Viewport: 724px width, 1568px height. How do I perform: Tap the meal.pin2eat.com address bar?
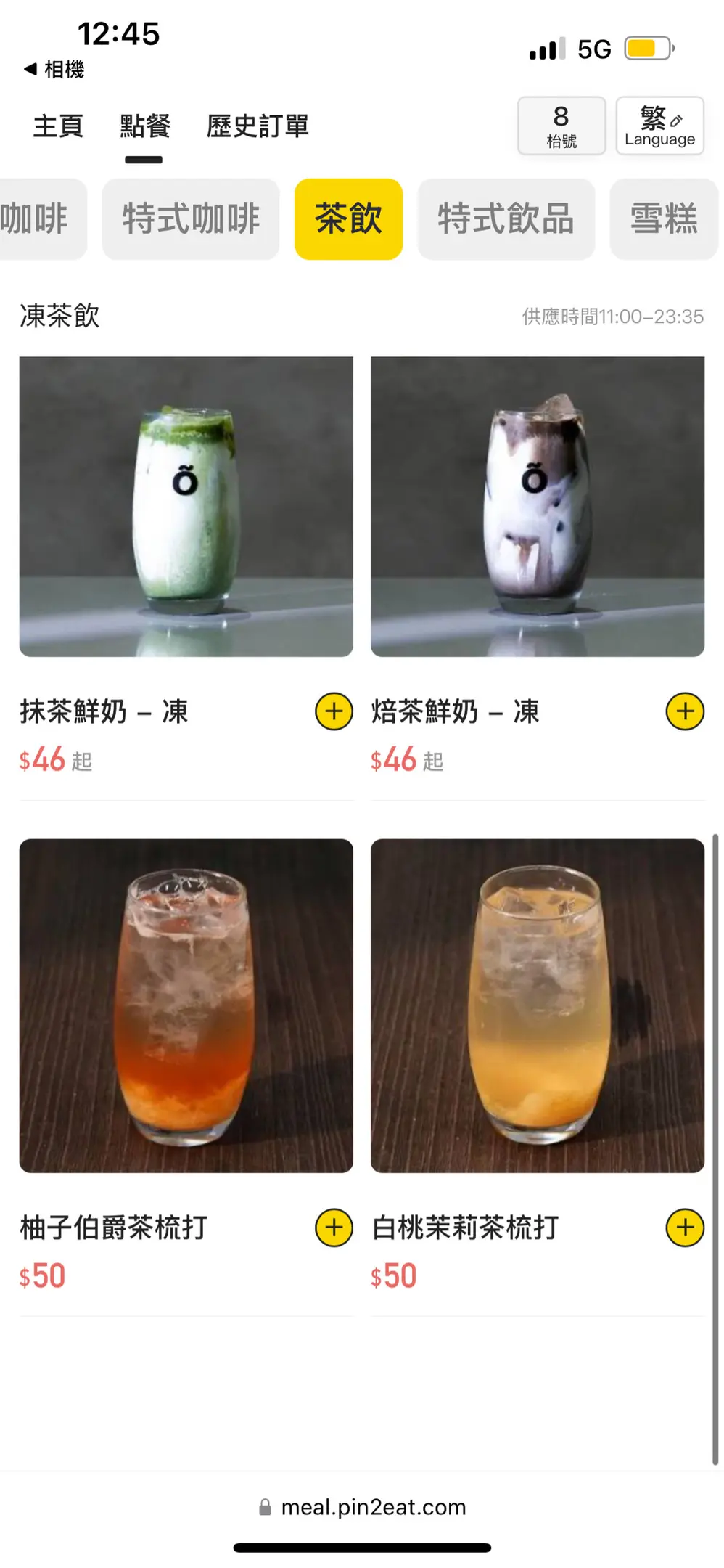coord(362,1508)
